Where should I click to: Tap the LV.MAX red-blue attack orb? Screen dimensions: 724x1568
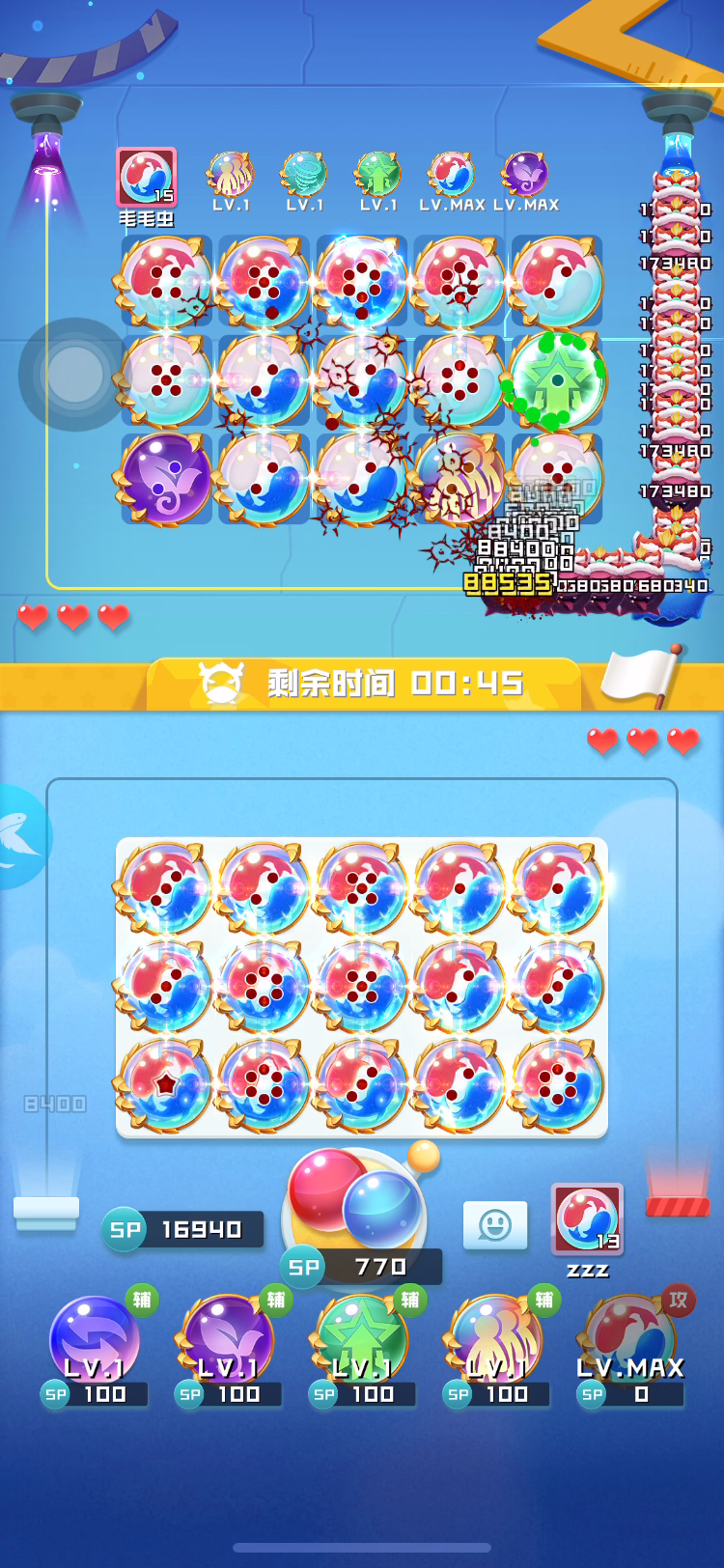(x=631, y=1351)
